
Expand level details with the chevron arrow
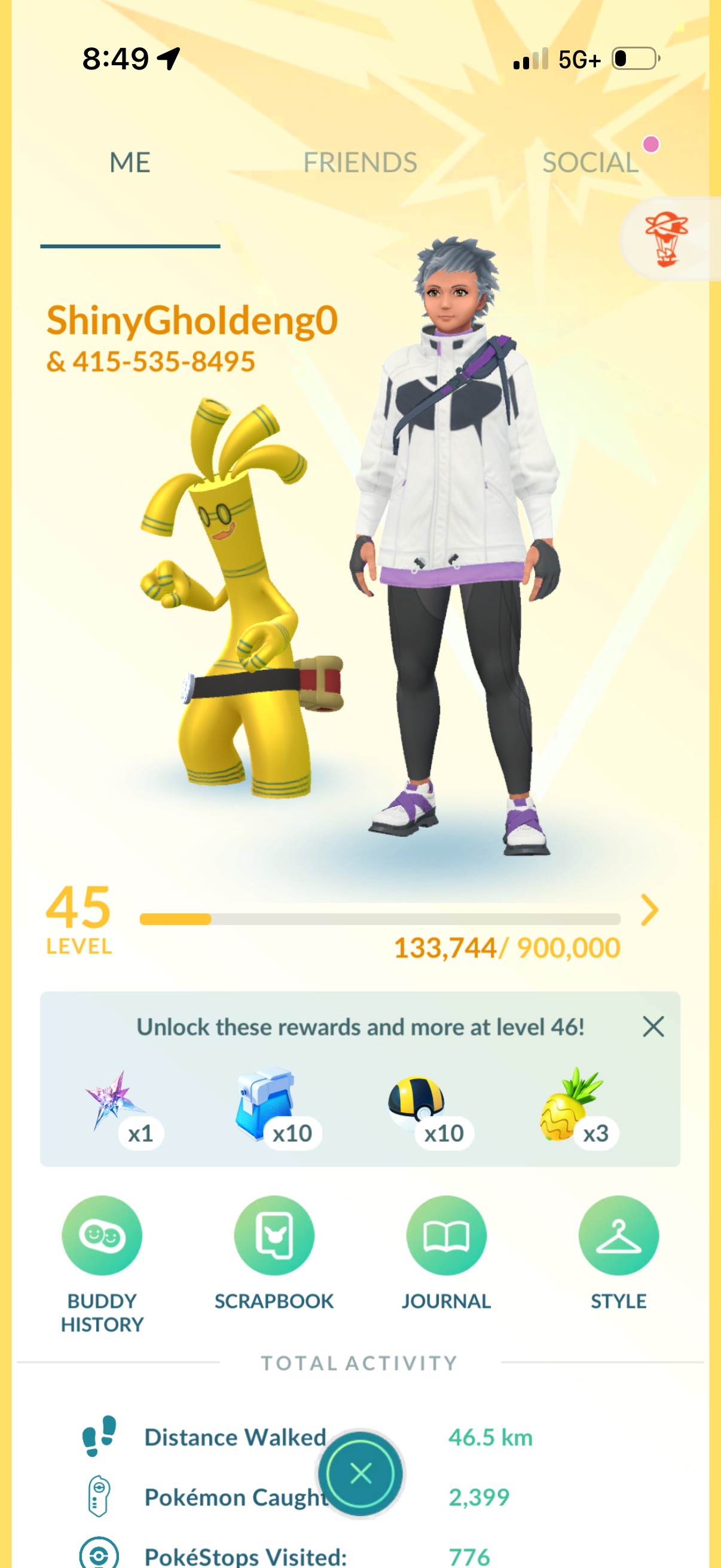click(x=649, y=910)
